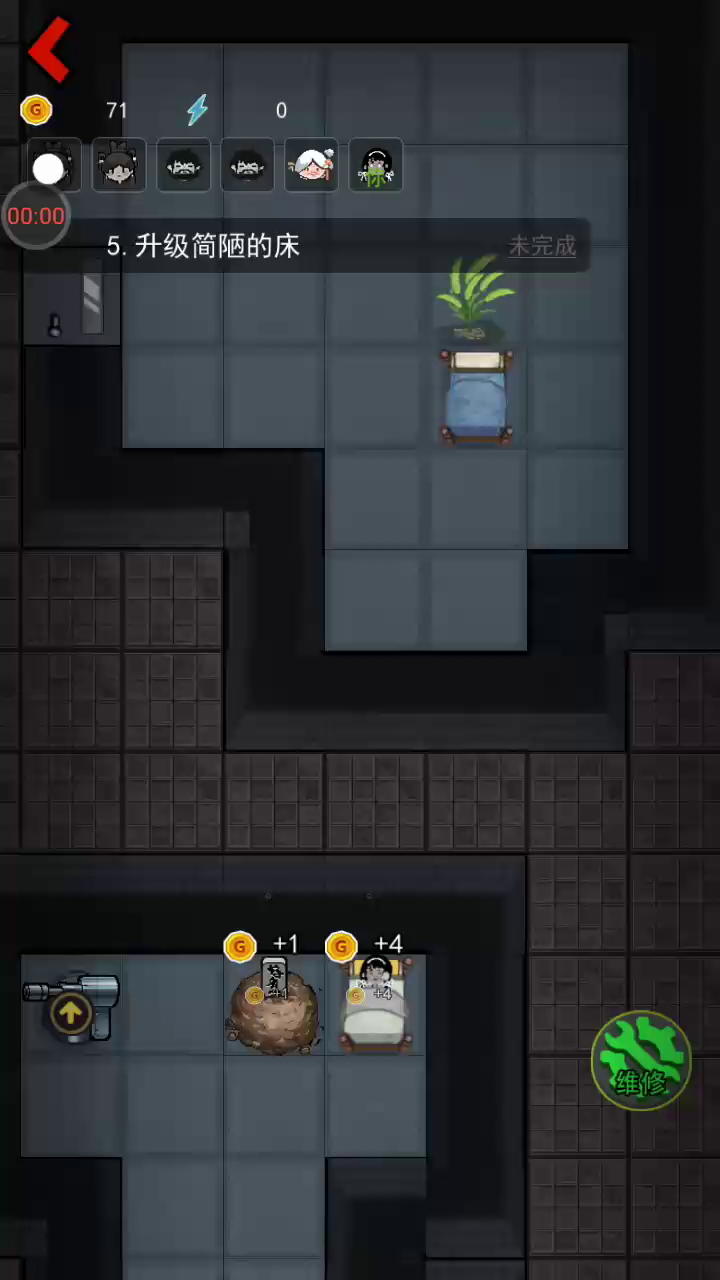Tap the red back arrow
The image size is (720, 1280).
(x=48, y=48)
